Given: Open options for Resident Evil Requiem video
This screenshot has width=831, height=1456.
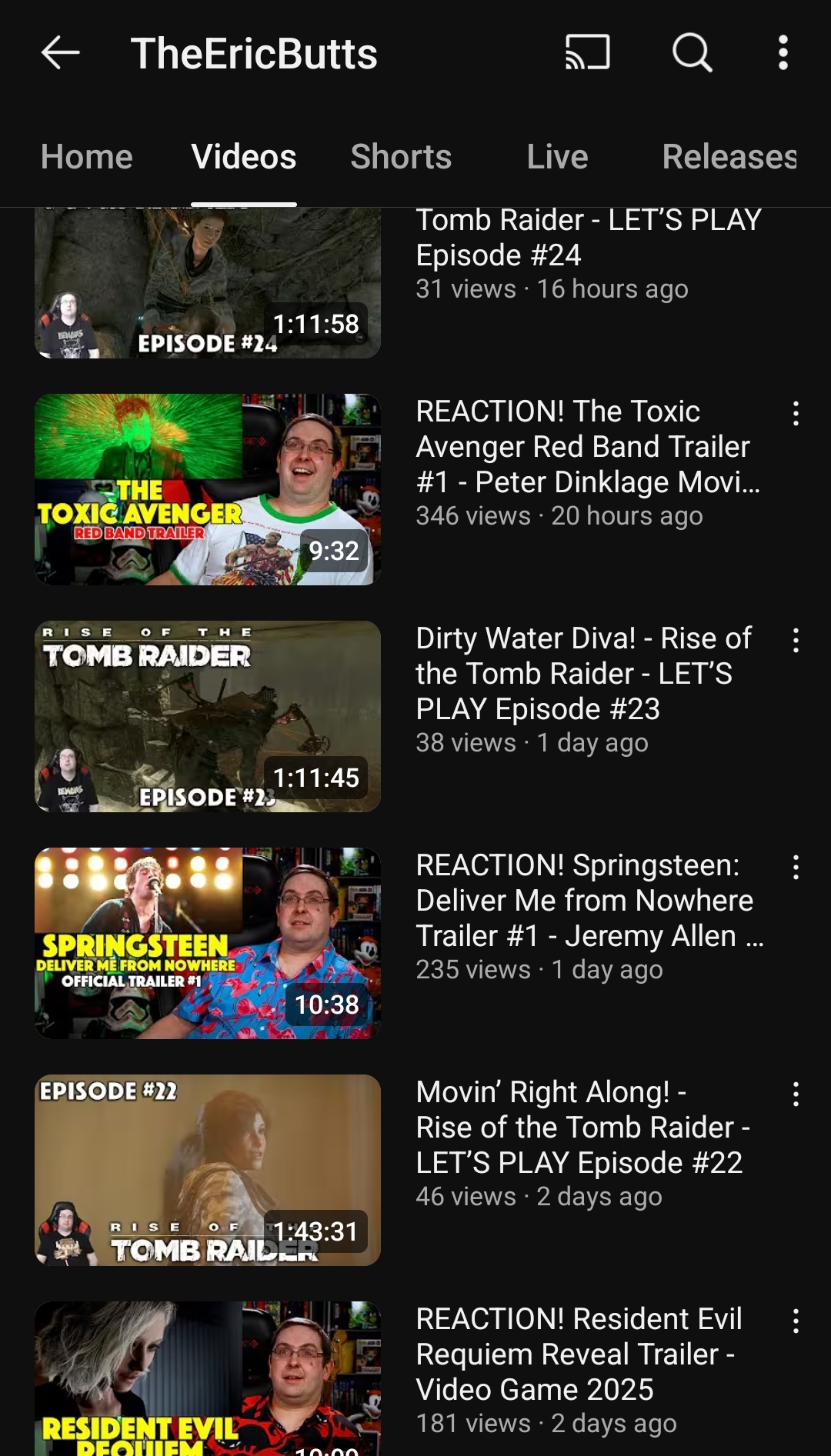Looking at the screenshot, I should [796, 1321].
